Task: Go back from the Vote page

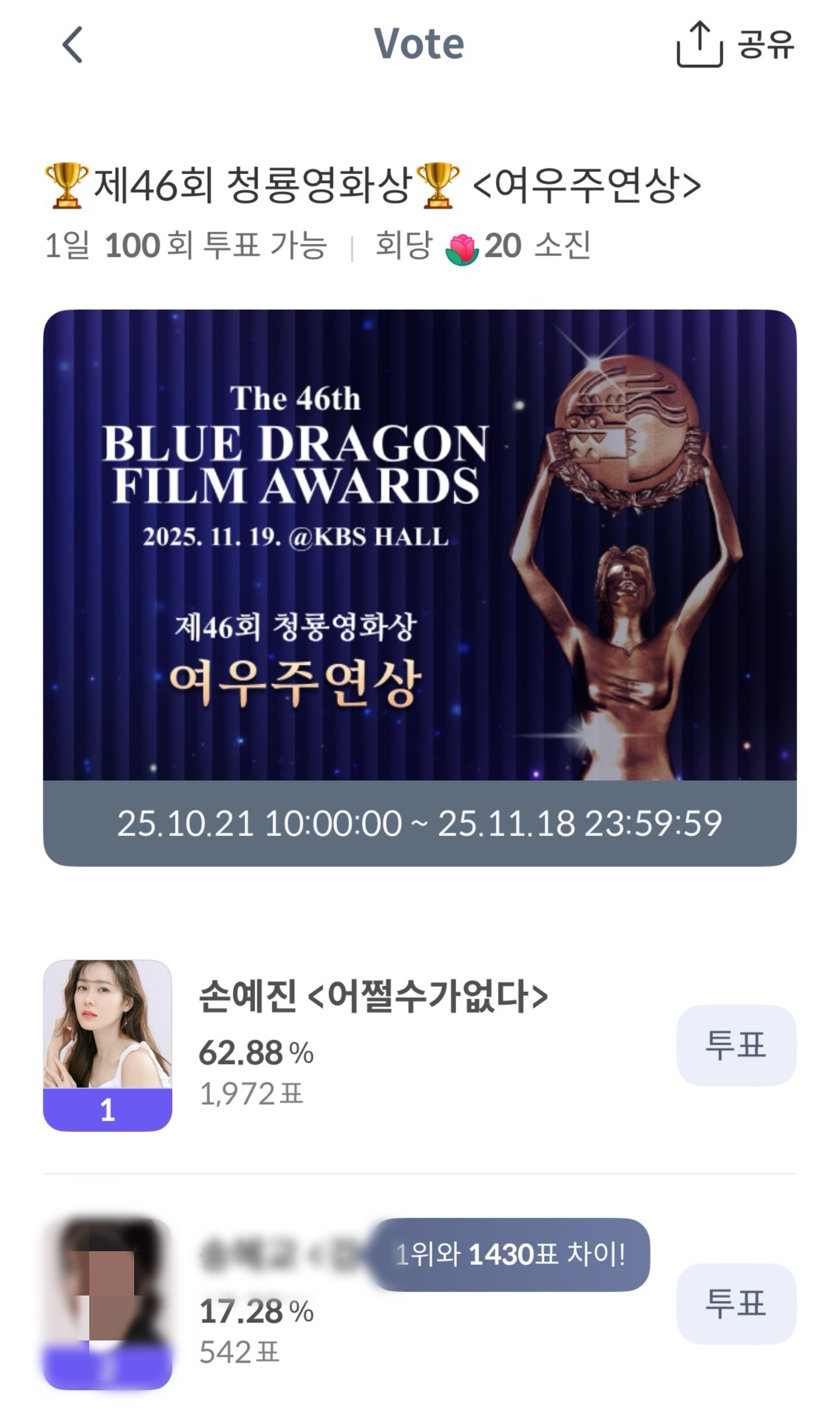Action: click(72, 44)
